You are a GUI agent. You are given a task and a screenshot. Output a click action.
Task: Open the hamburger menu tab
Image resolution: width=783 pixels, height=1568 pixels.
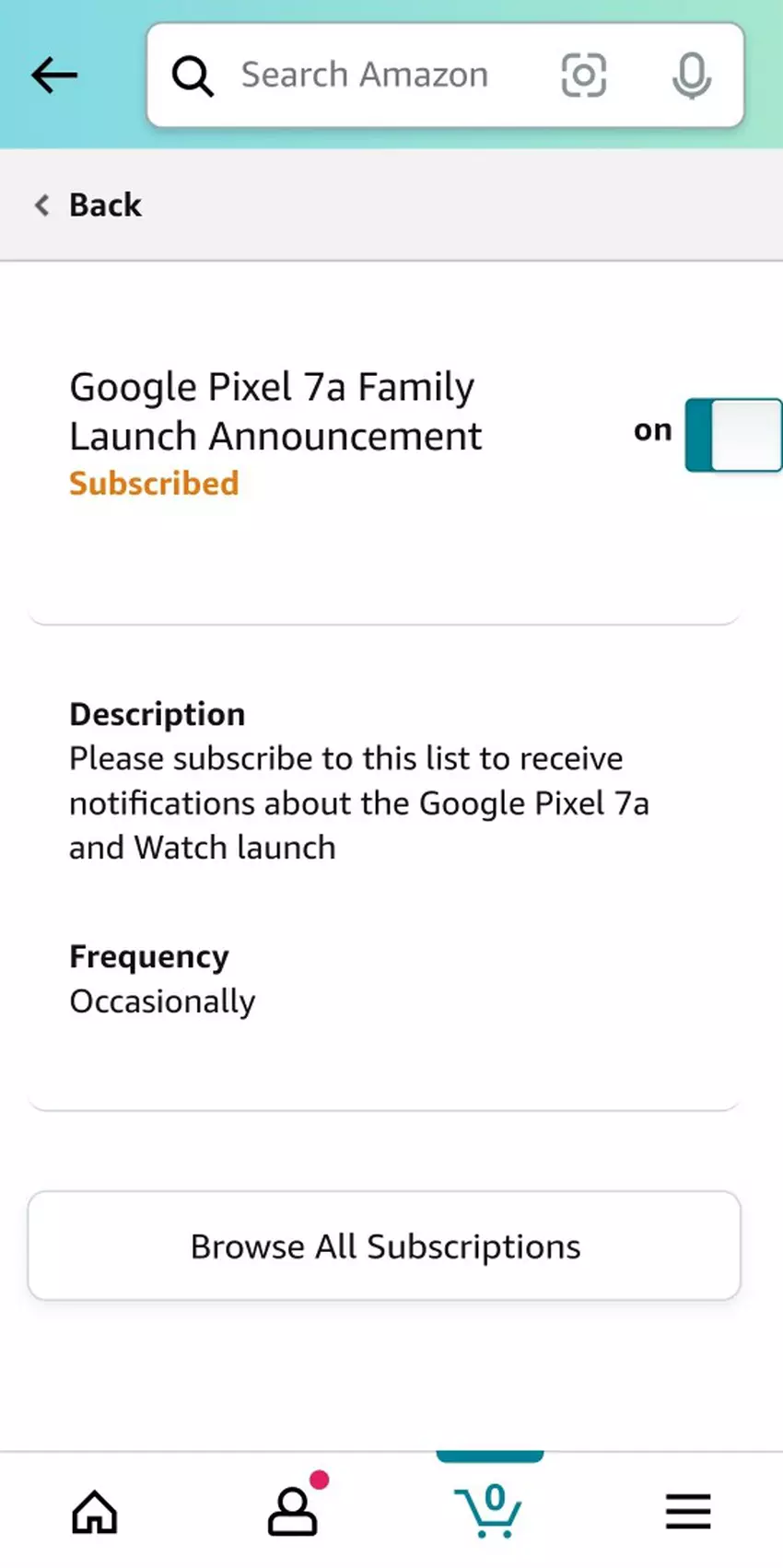(688, 1511)
